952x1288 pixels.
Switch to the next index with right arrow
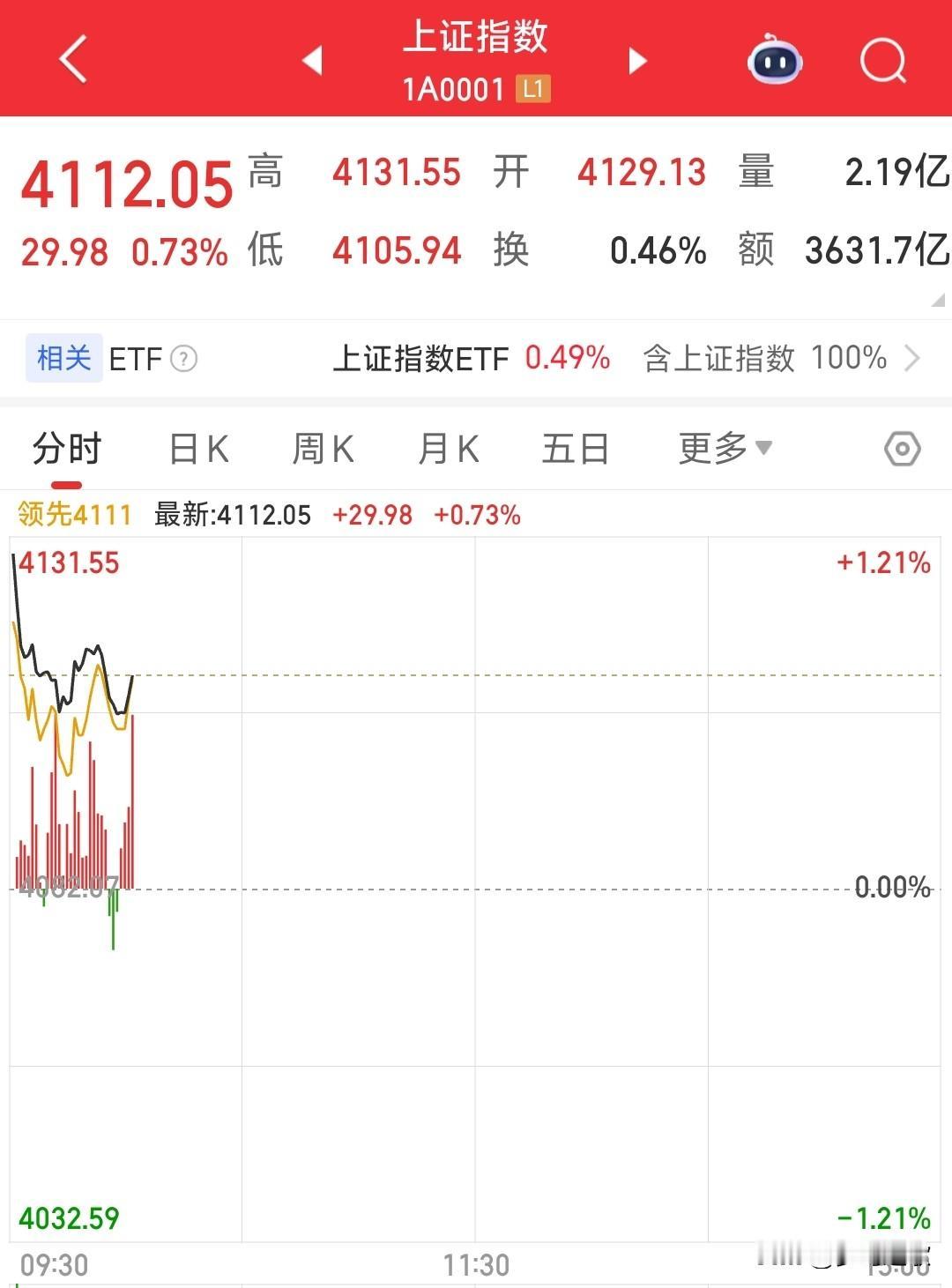(636, 61)
